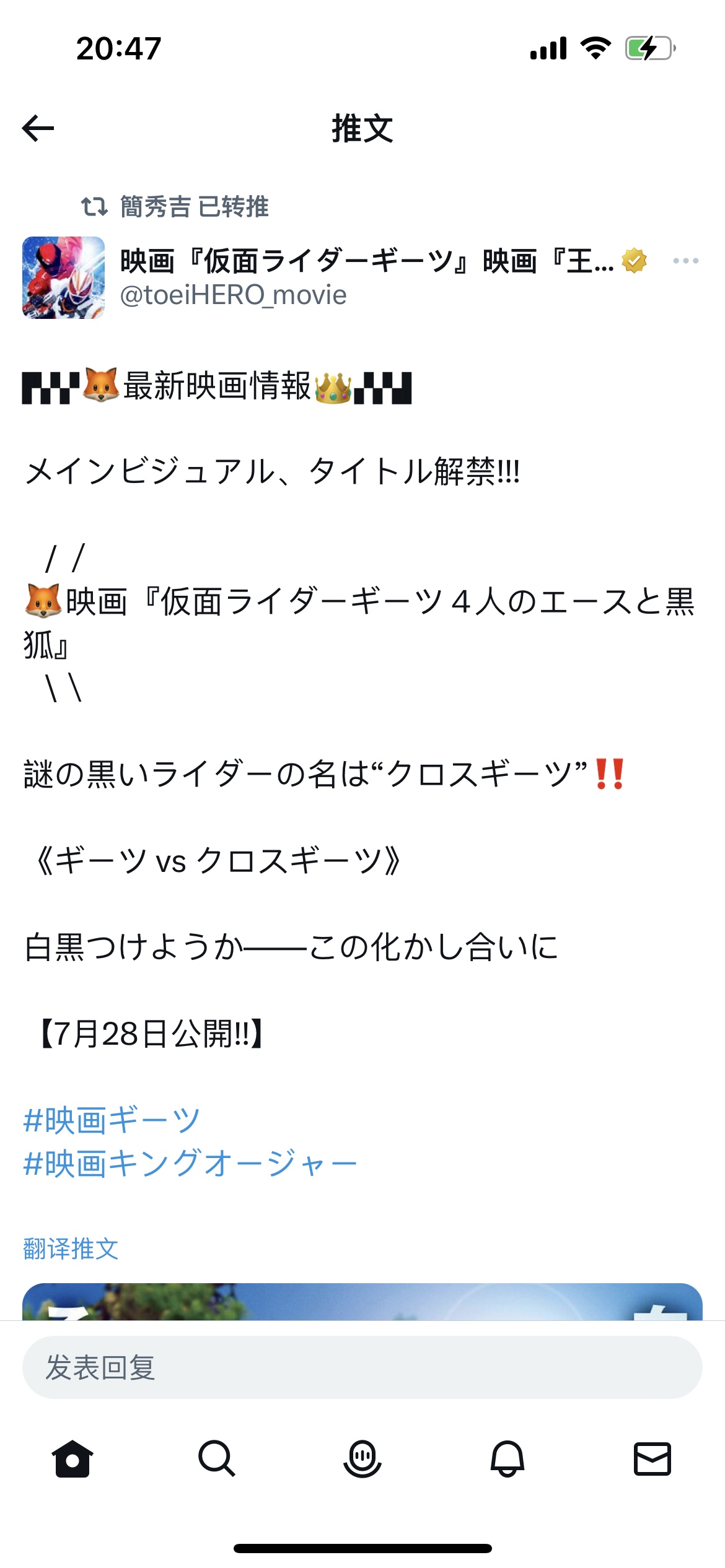Open the messages envelope tab
The image size is (725, 1568).
click(x=652, y=1458)
